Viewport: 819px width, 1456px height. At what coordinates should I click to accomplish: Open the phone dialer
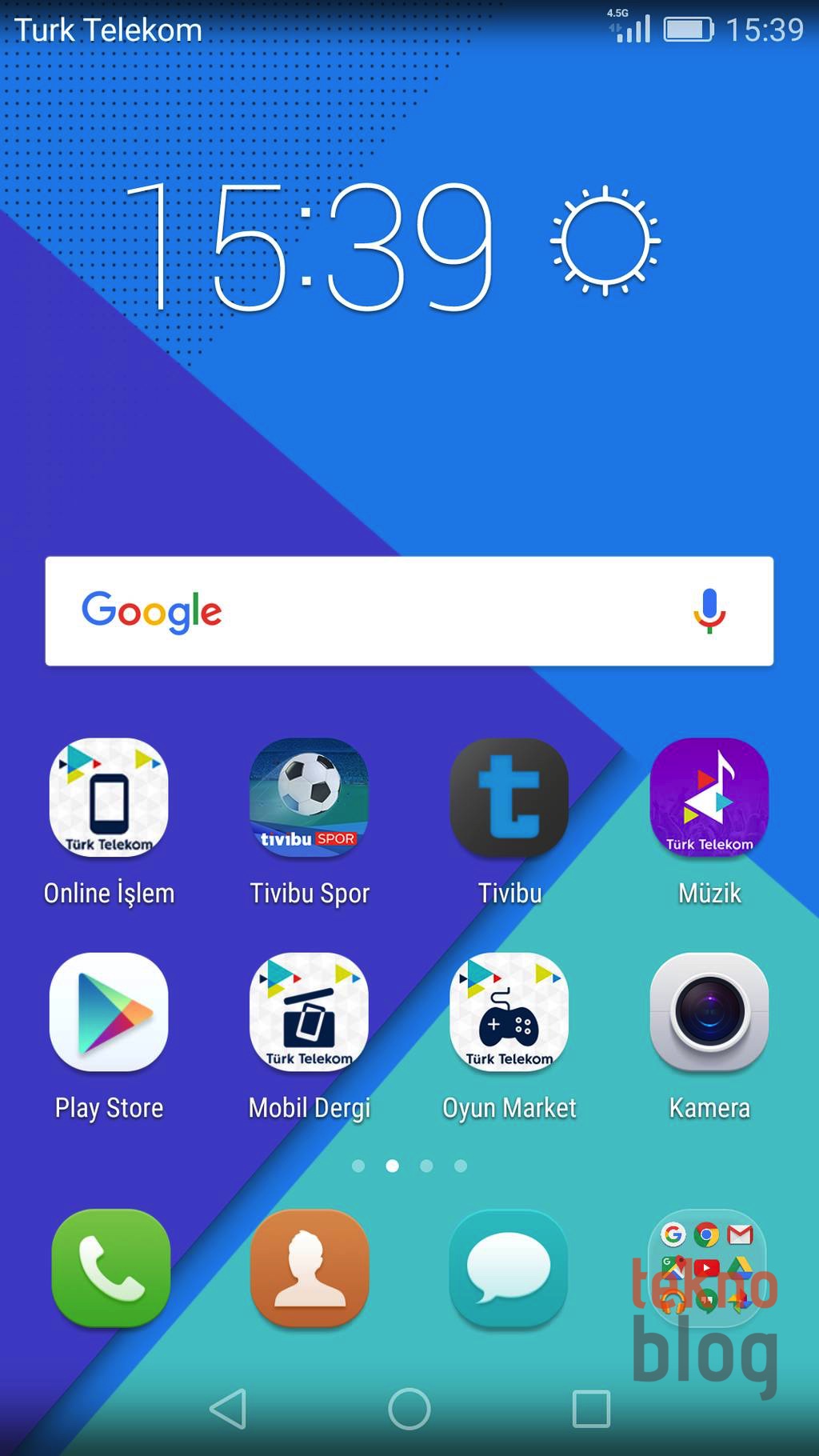(110, 1268)
